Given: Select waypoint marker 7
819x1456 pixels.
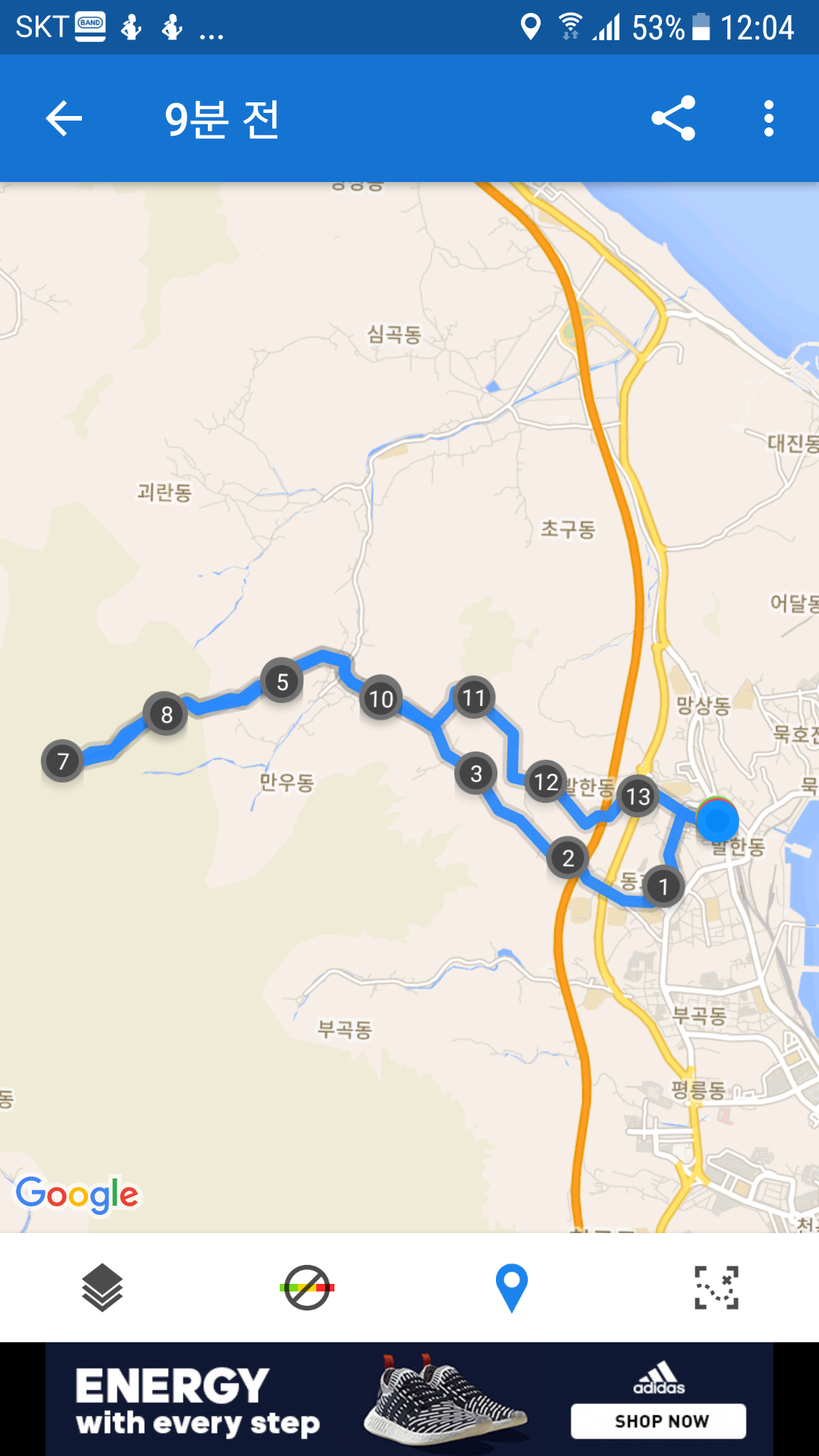Looking at the screenshot, I should (63, 761).
